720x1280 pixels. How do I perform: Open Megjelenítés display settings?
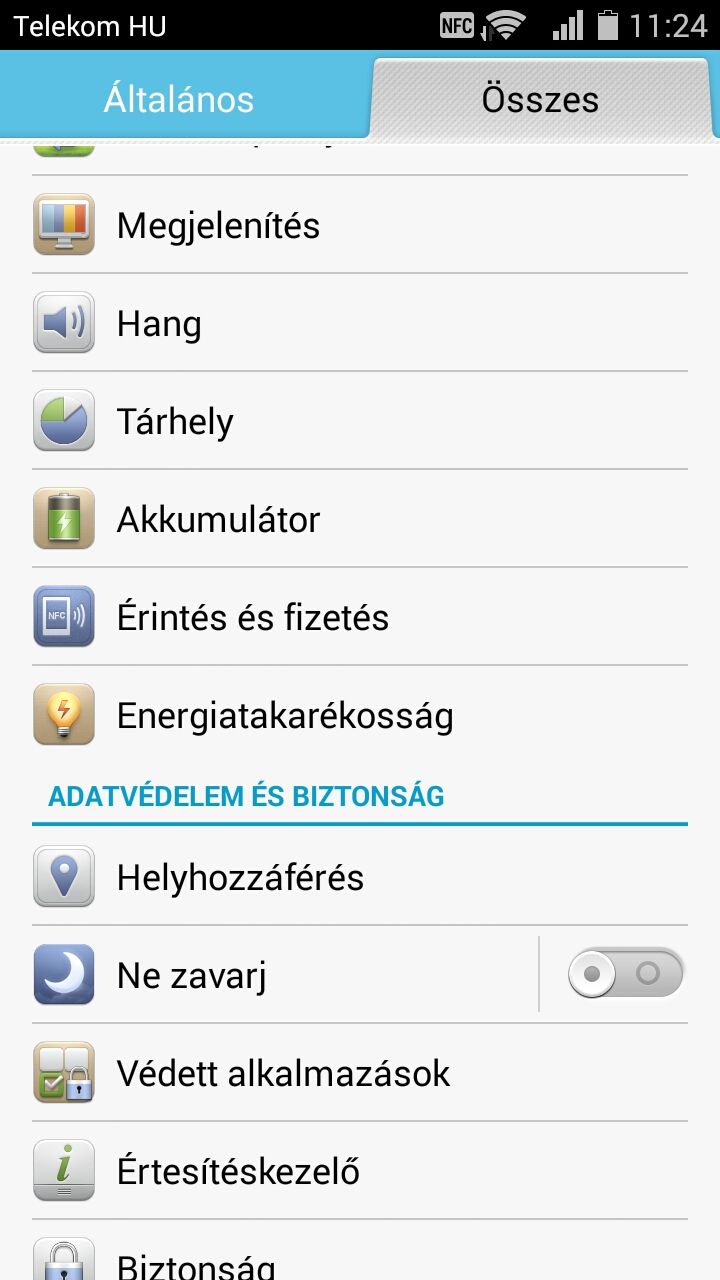click(360, 225)
